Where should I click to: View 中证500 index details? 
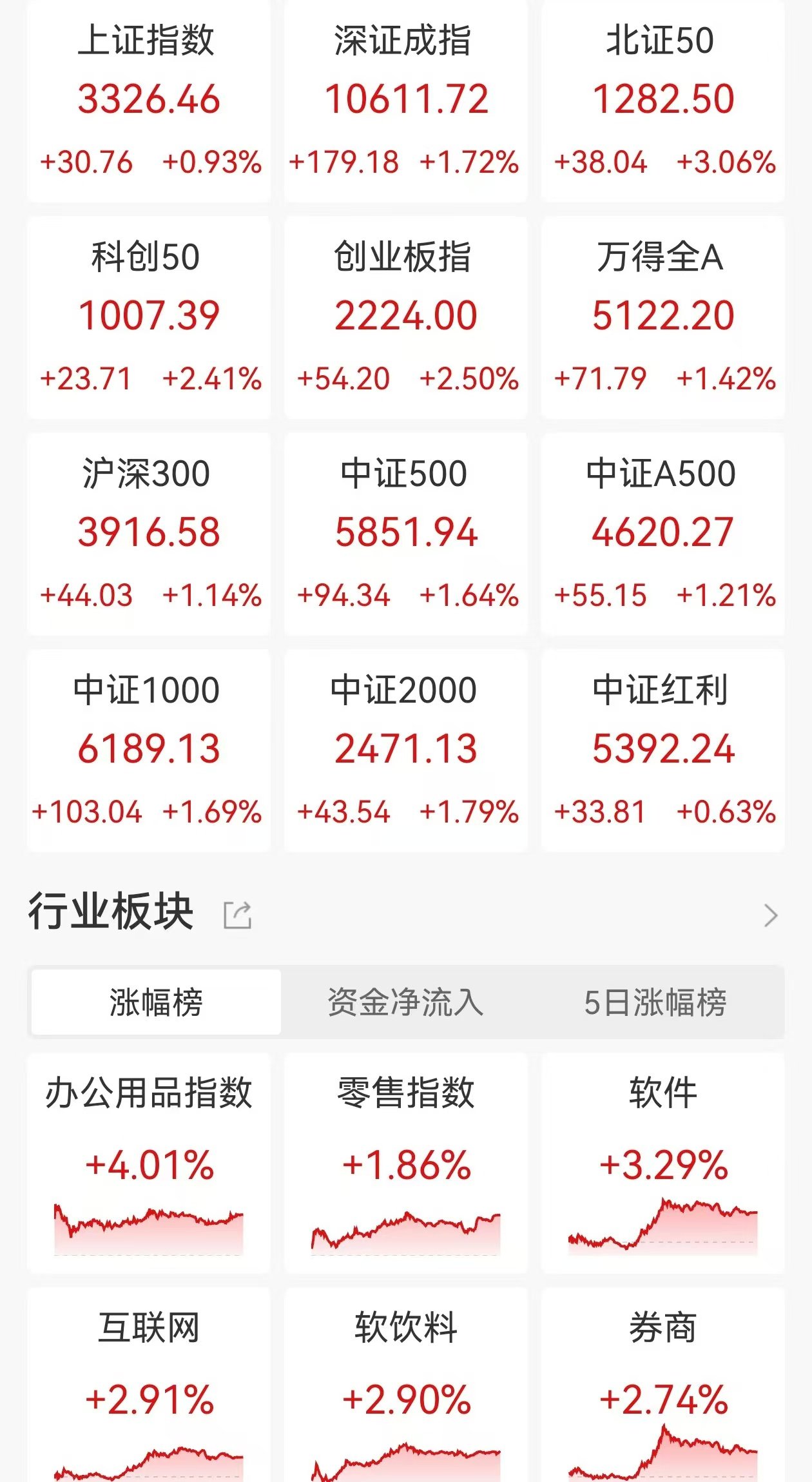tap(406, 534)
